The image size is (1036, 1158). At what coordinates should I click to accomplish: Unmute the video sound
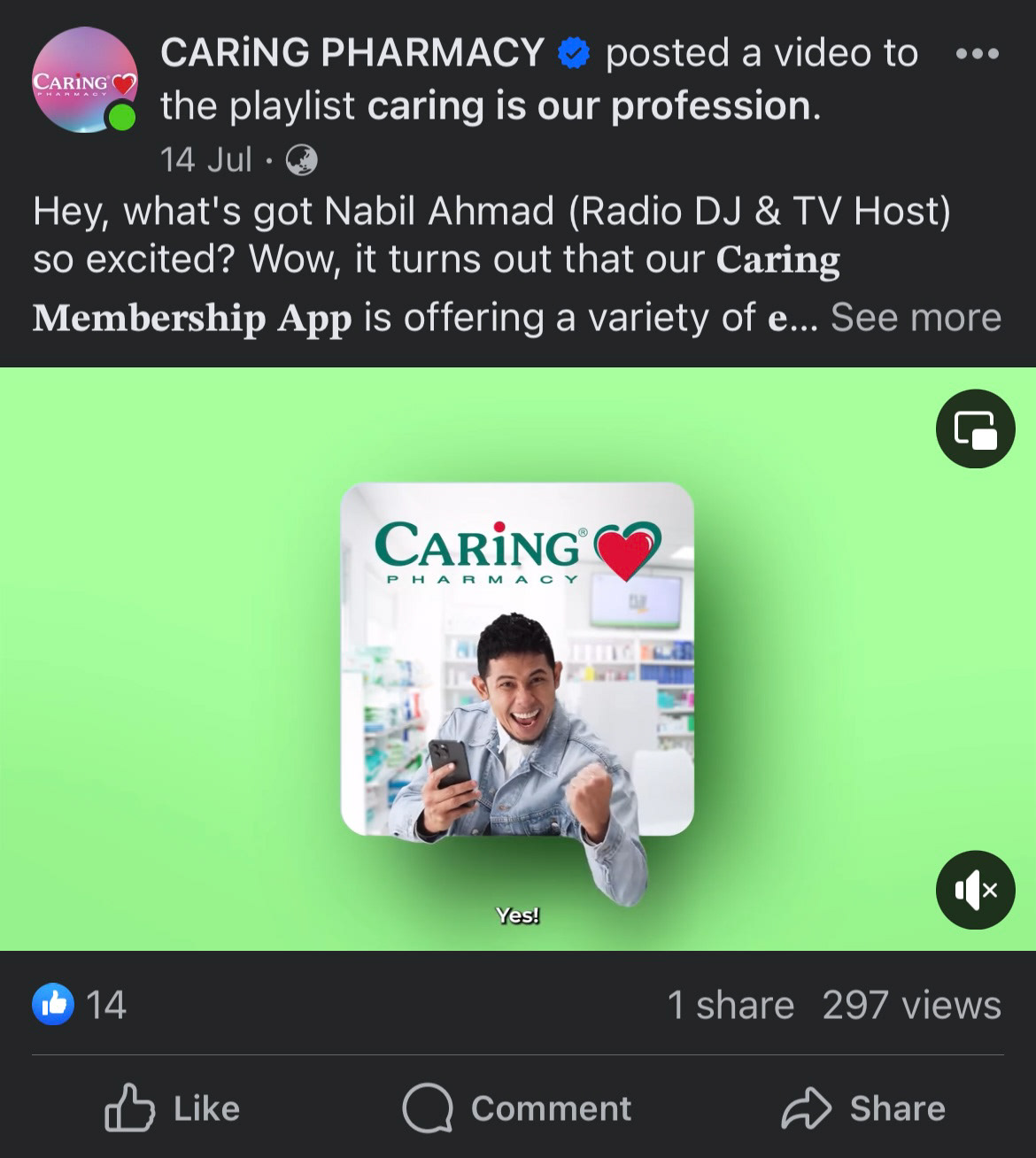(975, 890)
